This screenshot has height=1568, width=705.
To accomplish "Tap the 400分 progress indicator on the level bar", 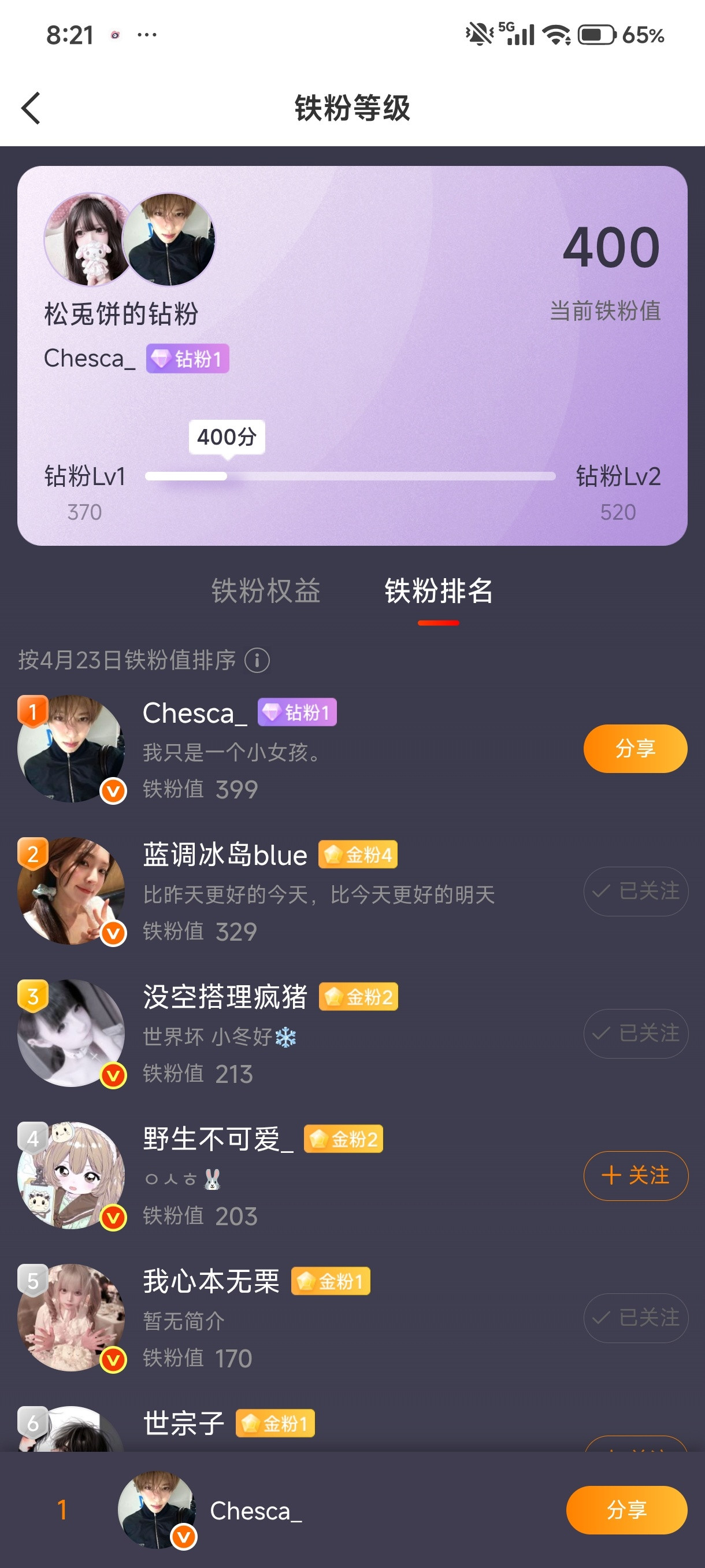I will pos(227,437).
